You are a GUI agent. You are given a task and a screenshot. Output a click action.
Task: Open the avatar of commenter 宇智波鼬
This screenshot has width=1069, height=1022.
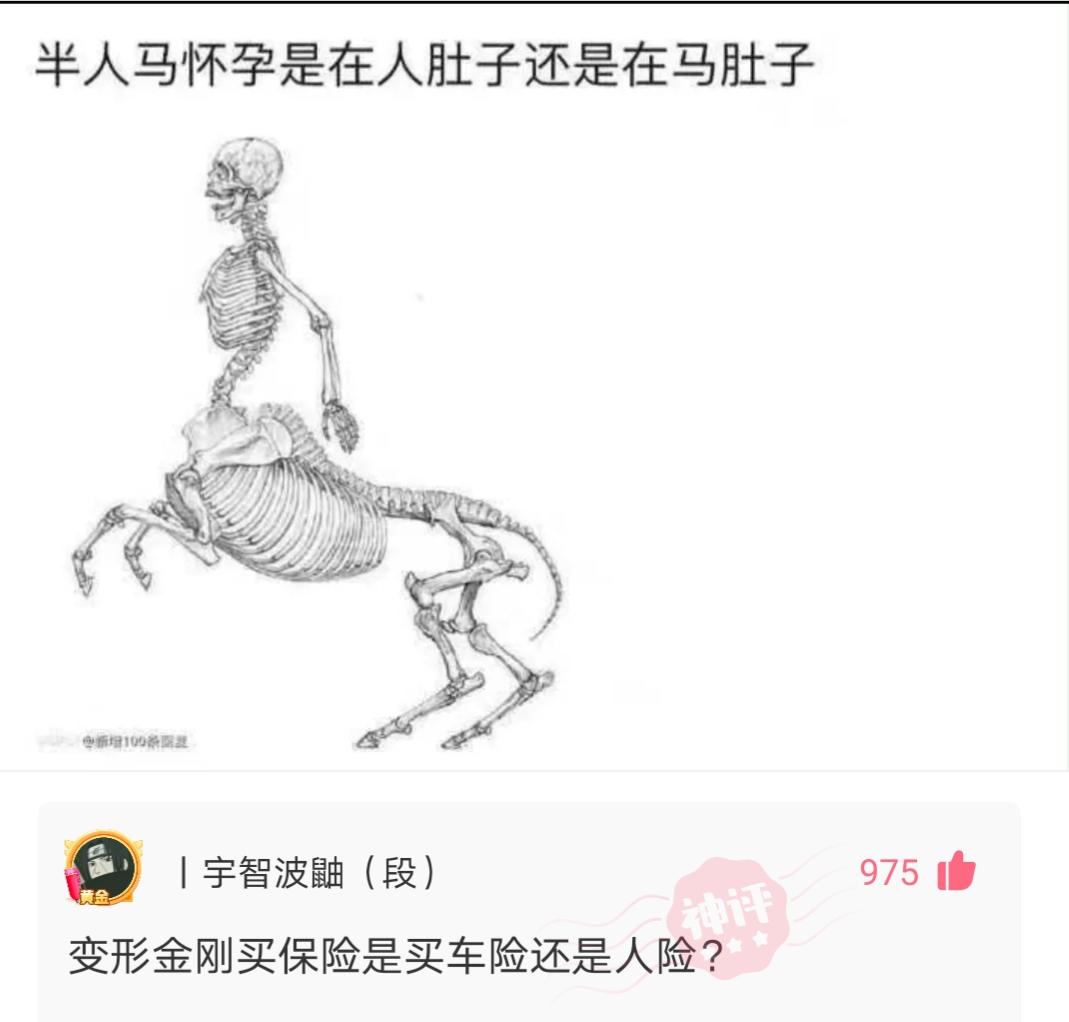pos(103,870)
